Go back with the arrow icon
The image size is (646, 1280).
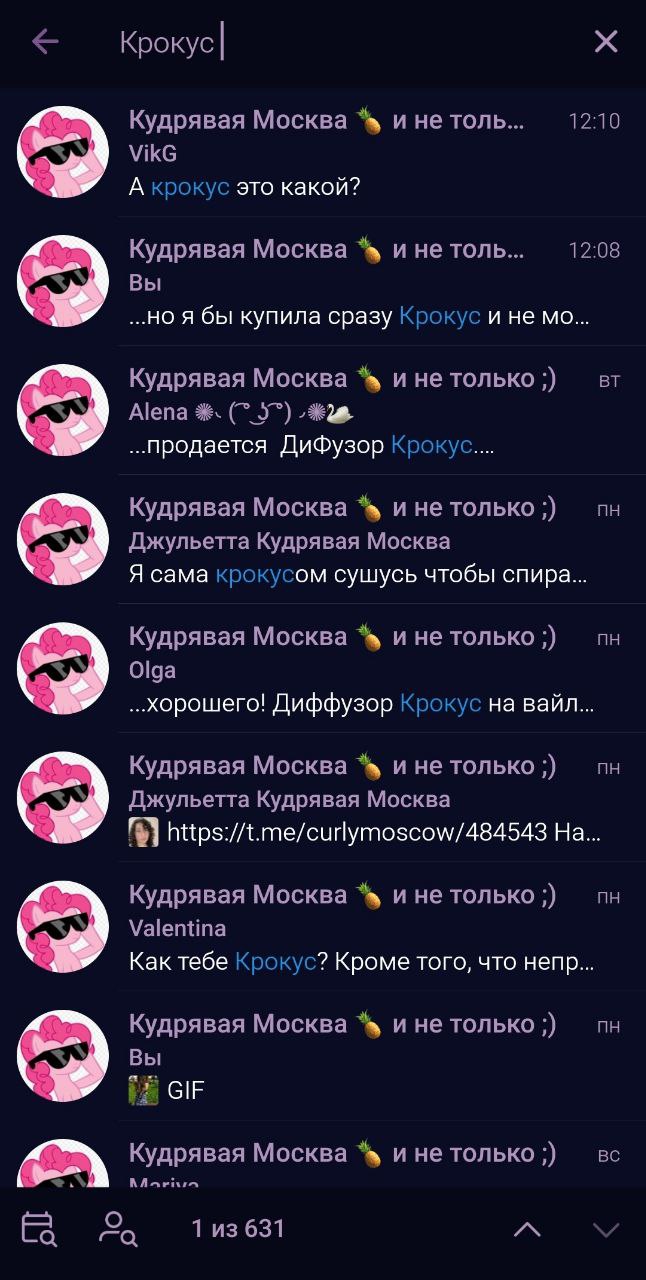(45, 41)
